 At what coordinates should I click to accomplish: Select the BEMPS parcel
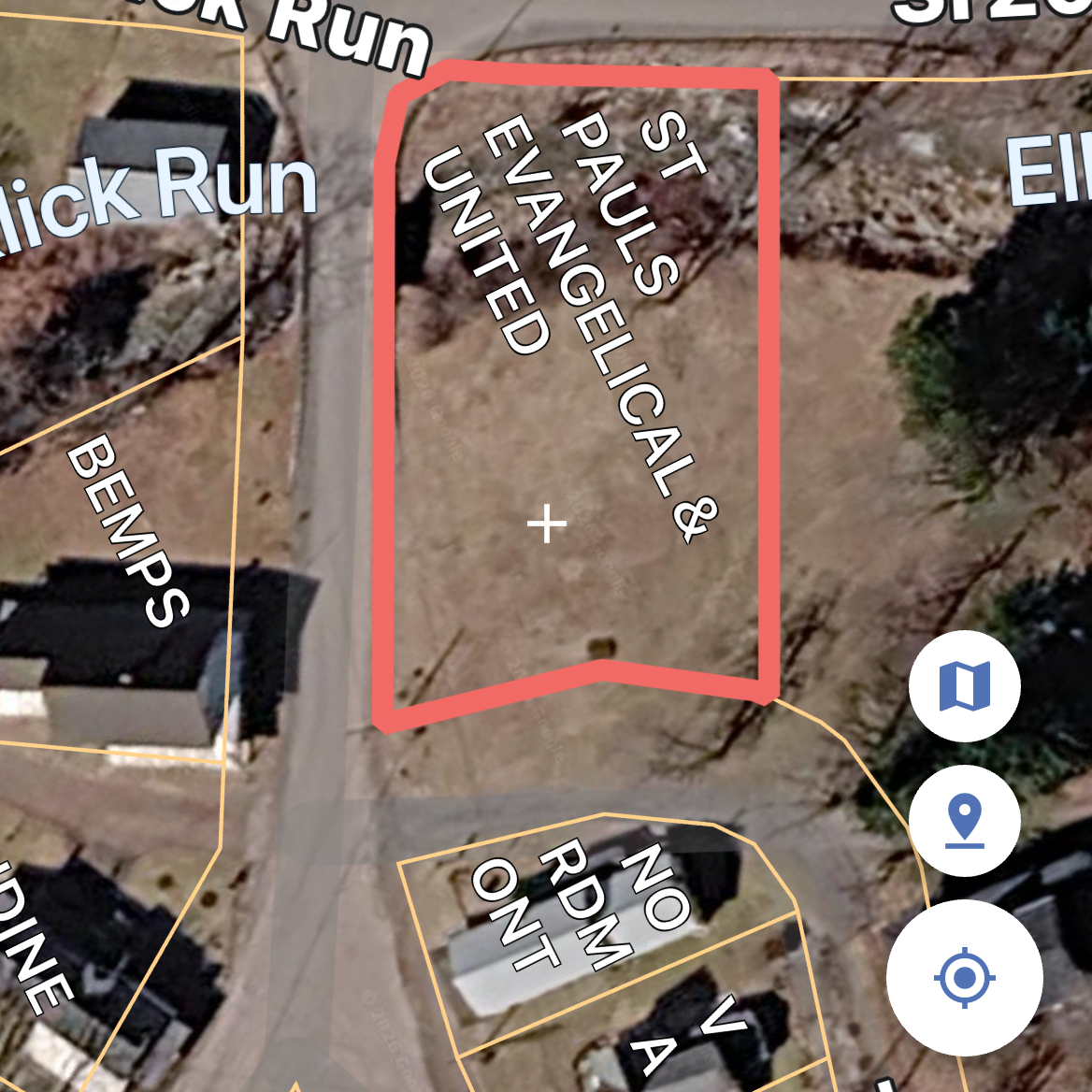(127, 531)
